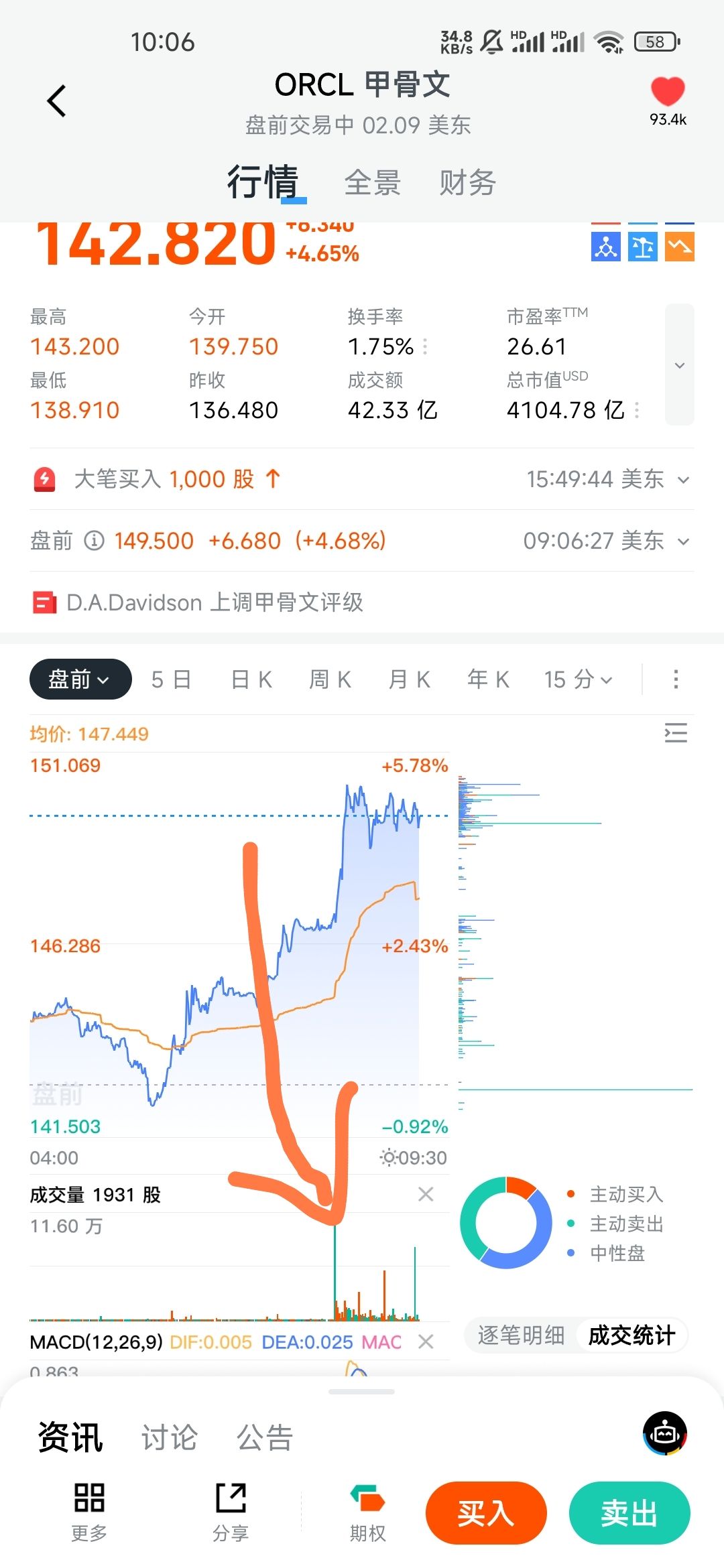Switch chart to 周 K
Screen dimensions: 724x1568
click(x=330, y=679)
